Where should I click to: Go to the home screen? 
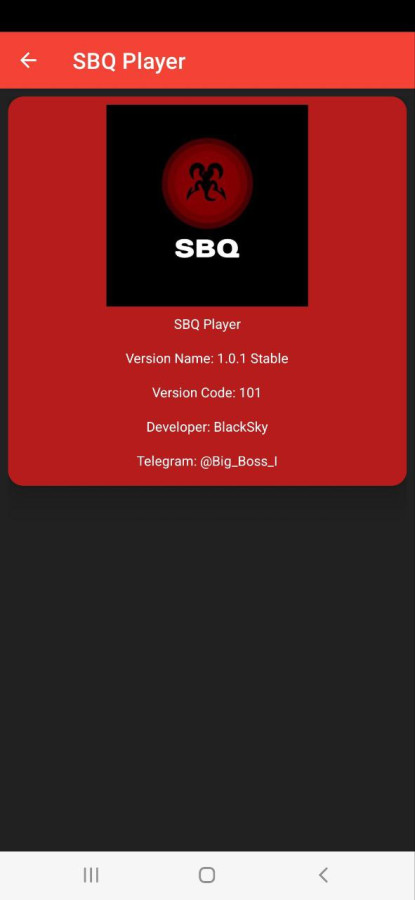point(207,875)
